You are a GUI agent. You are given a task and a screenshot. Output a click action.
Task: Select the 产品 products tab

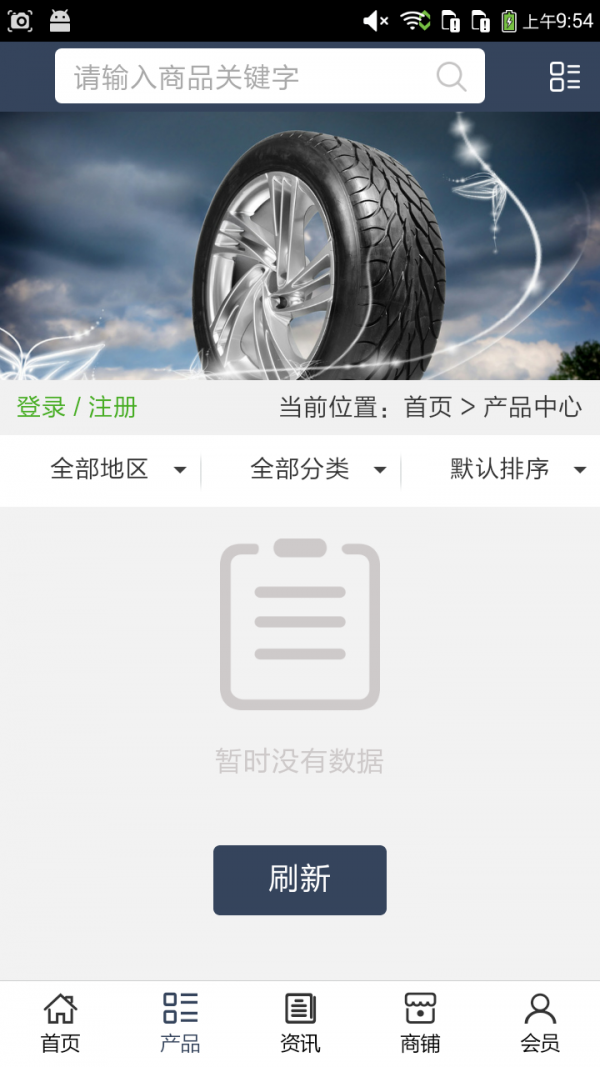coord(180,1022)
